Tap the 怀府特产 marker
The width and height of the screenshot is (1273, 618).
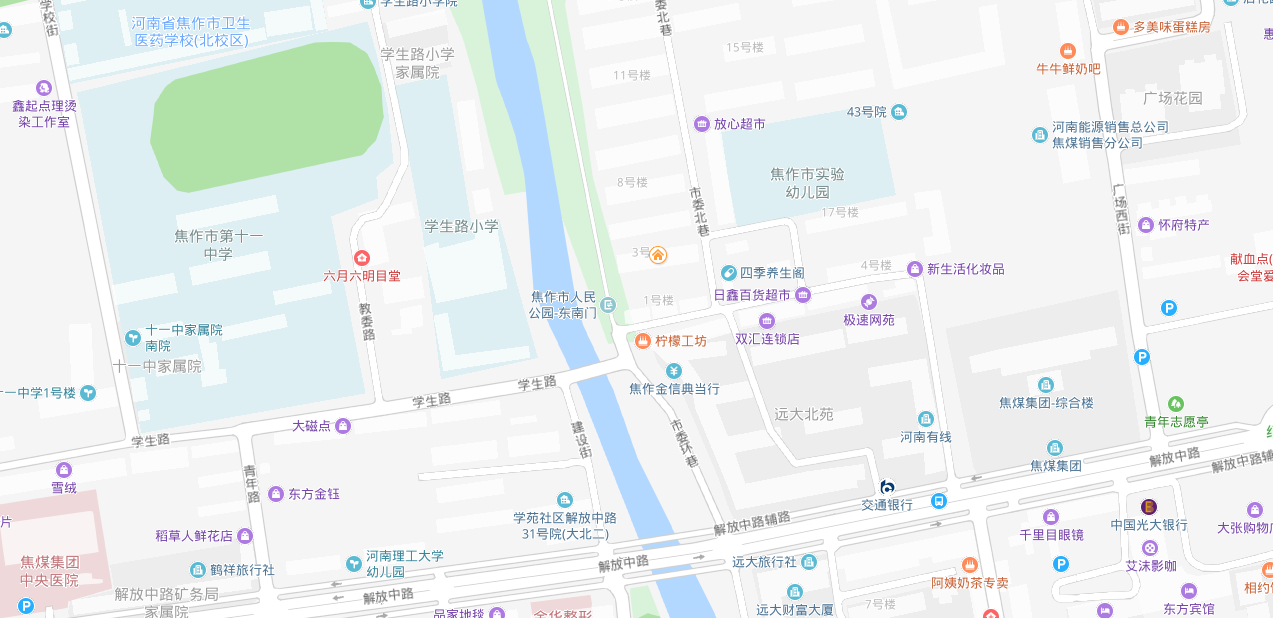1146,225
